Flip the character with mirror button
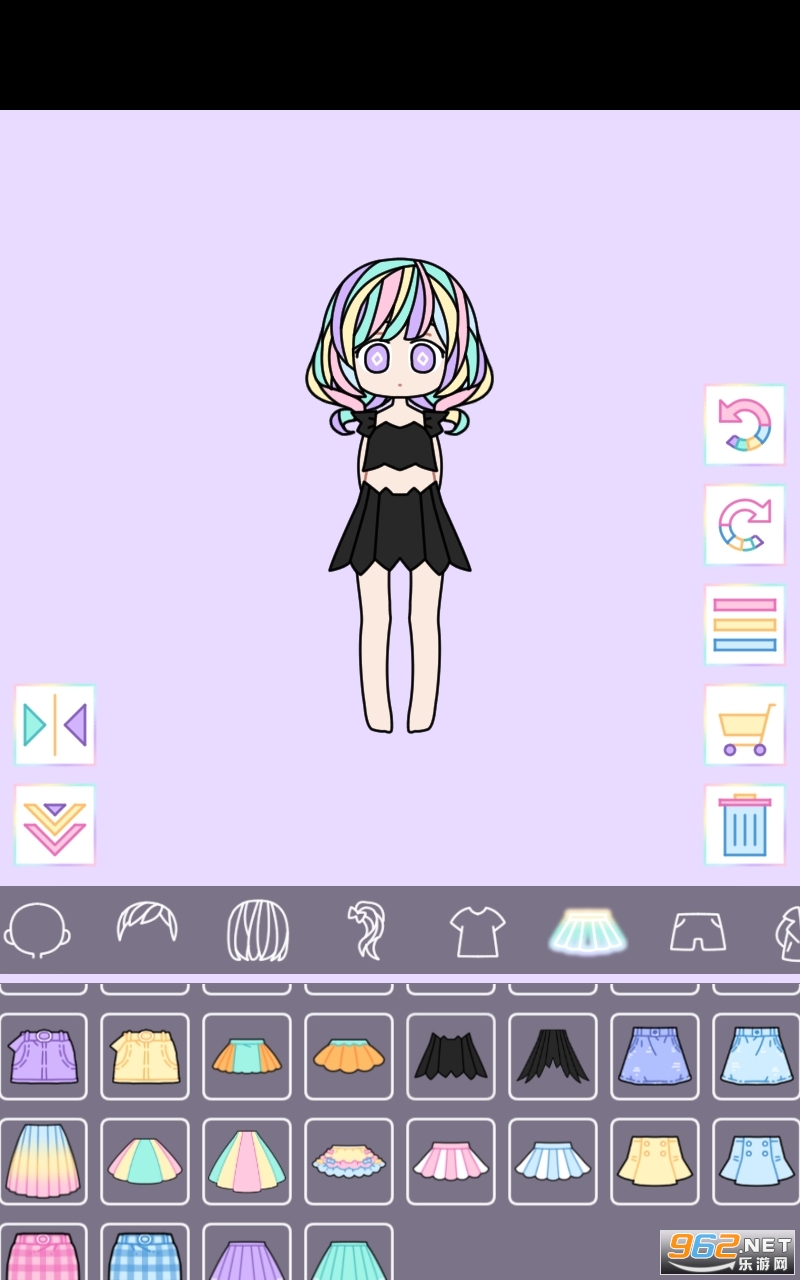Viewport: 800px width, 1280px height. (x=55, y=725)
